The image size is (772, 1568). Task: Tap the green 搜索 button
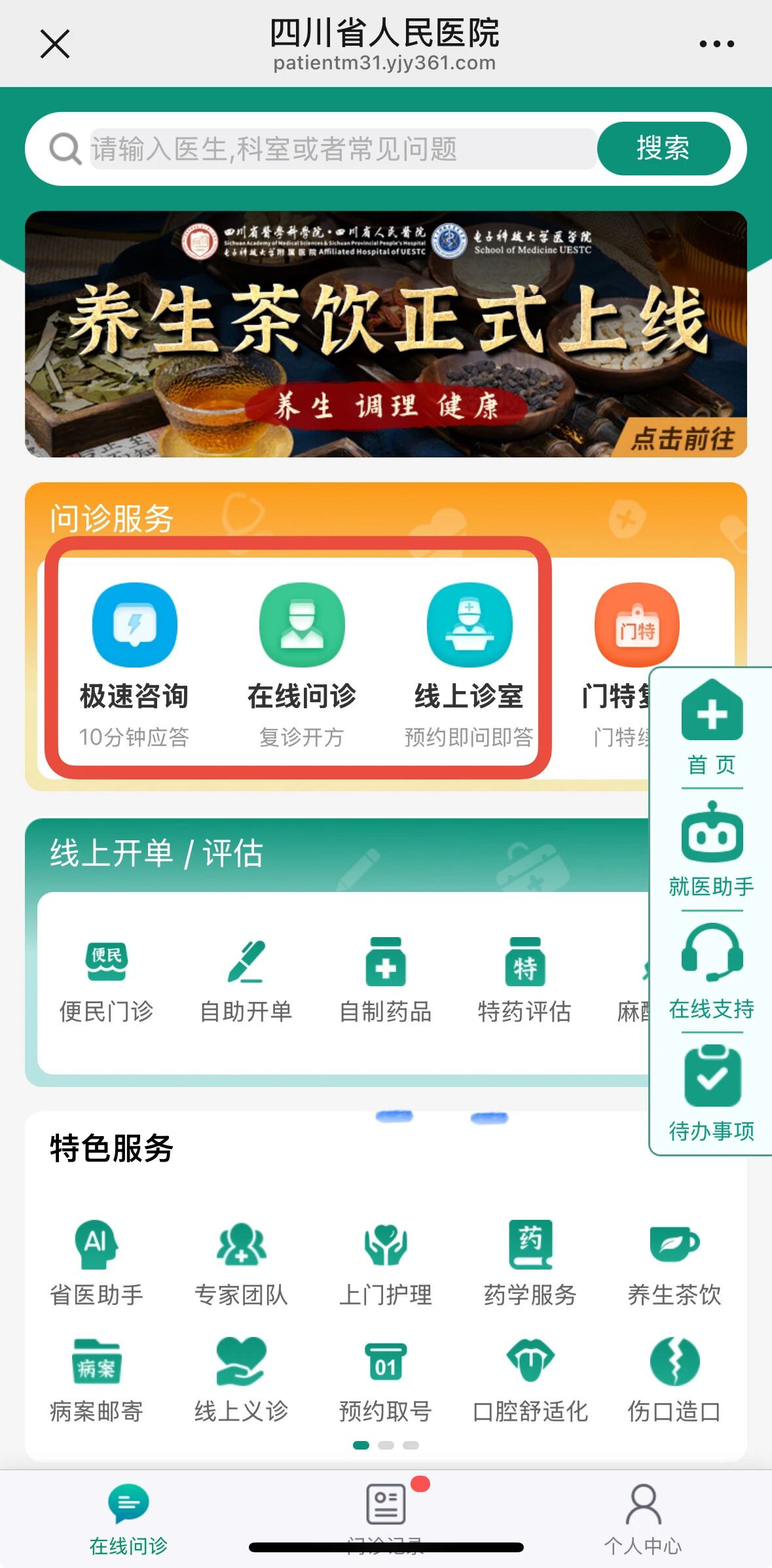[663, 149]
